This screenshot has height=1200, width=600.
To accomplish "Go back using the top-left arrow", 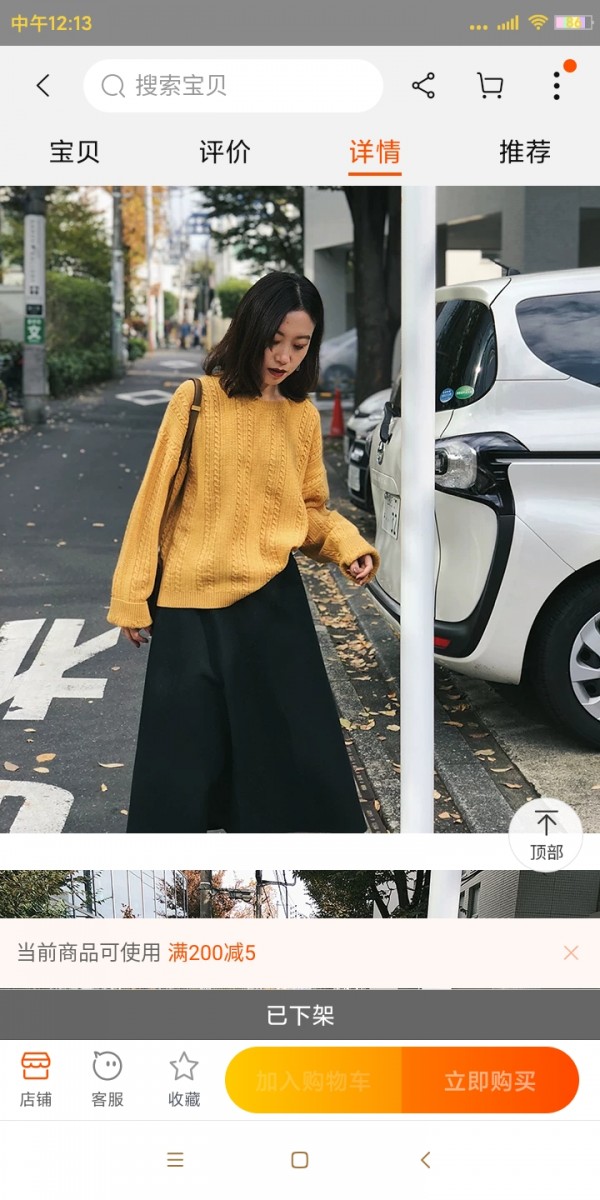I will click(43, 86).
